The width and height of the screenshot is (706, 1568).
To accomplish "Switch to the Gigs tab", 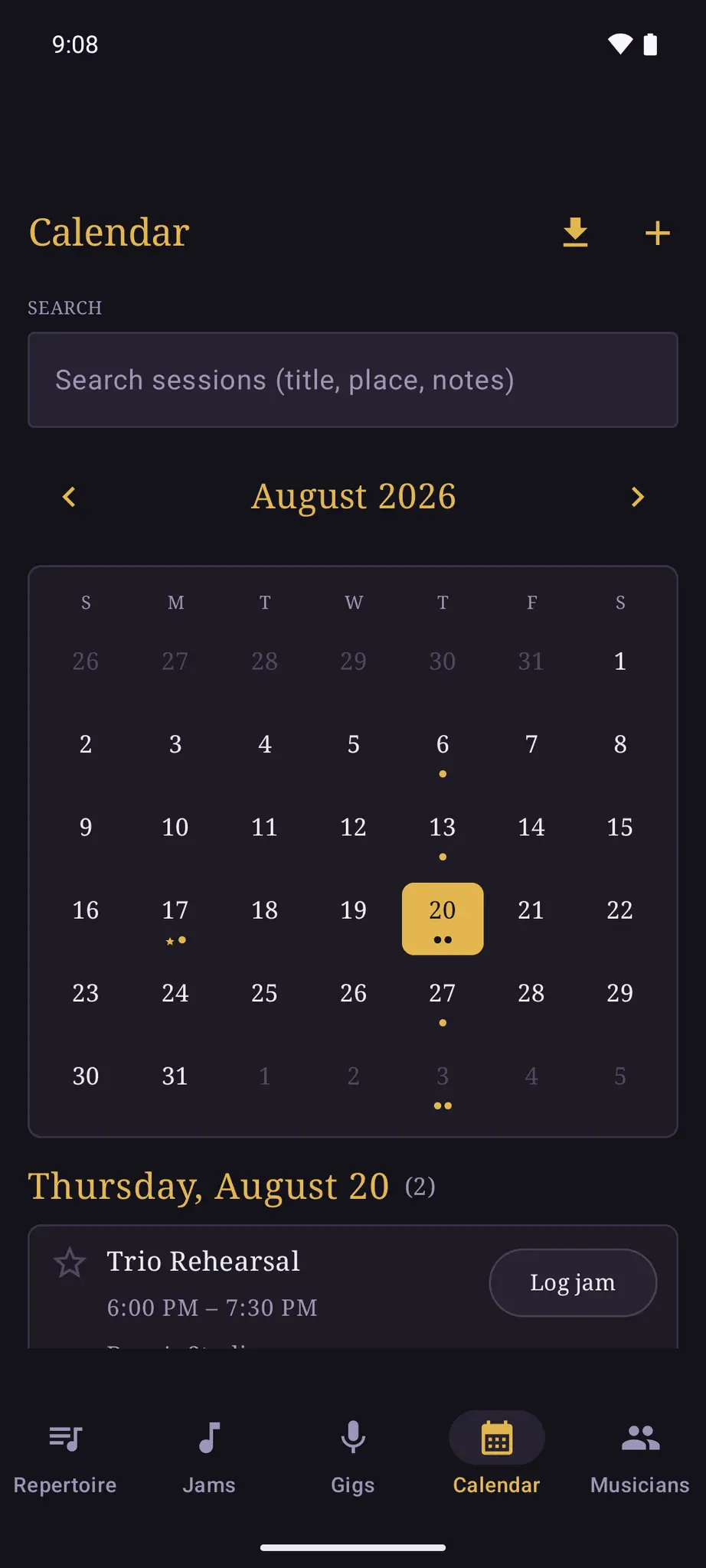I will tap(353, 1456).
